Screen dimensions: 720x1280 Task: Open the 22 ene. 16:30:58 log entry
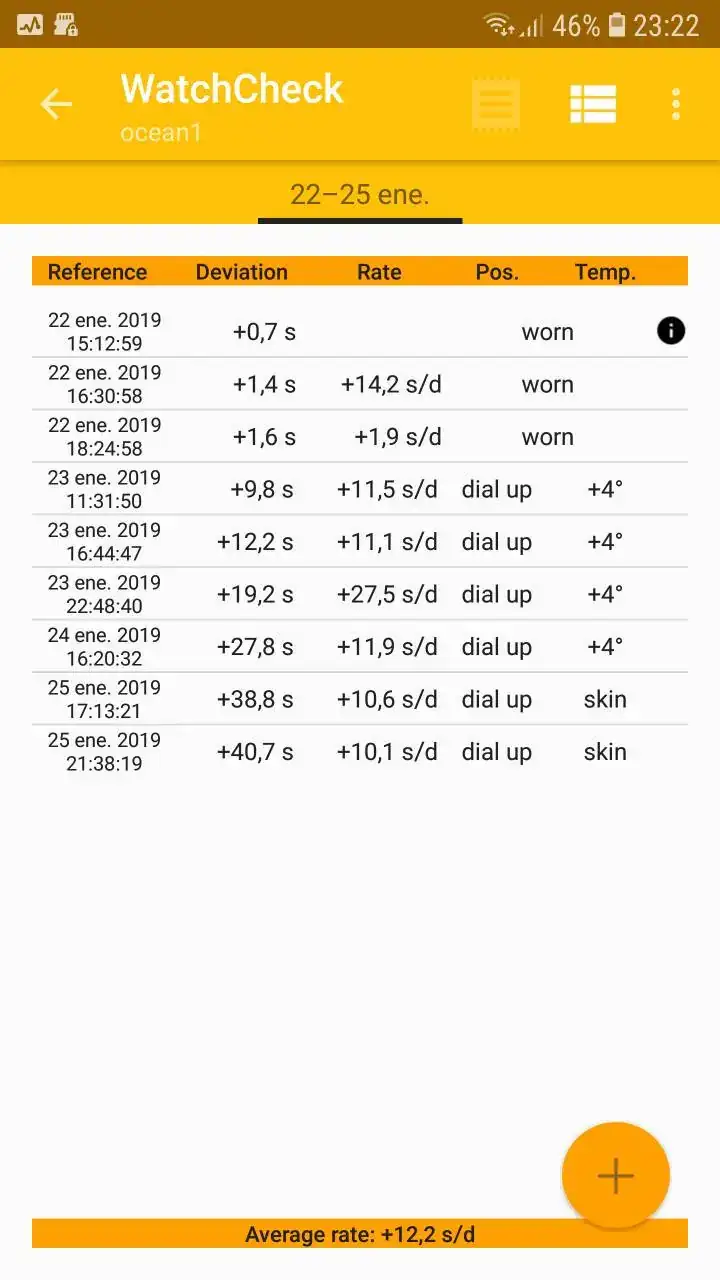tap(360, 384)
